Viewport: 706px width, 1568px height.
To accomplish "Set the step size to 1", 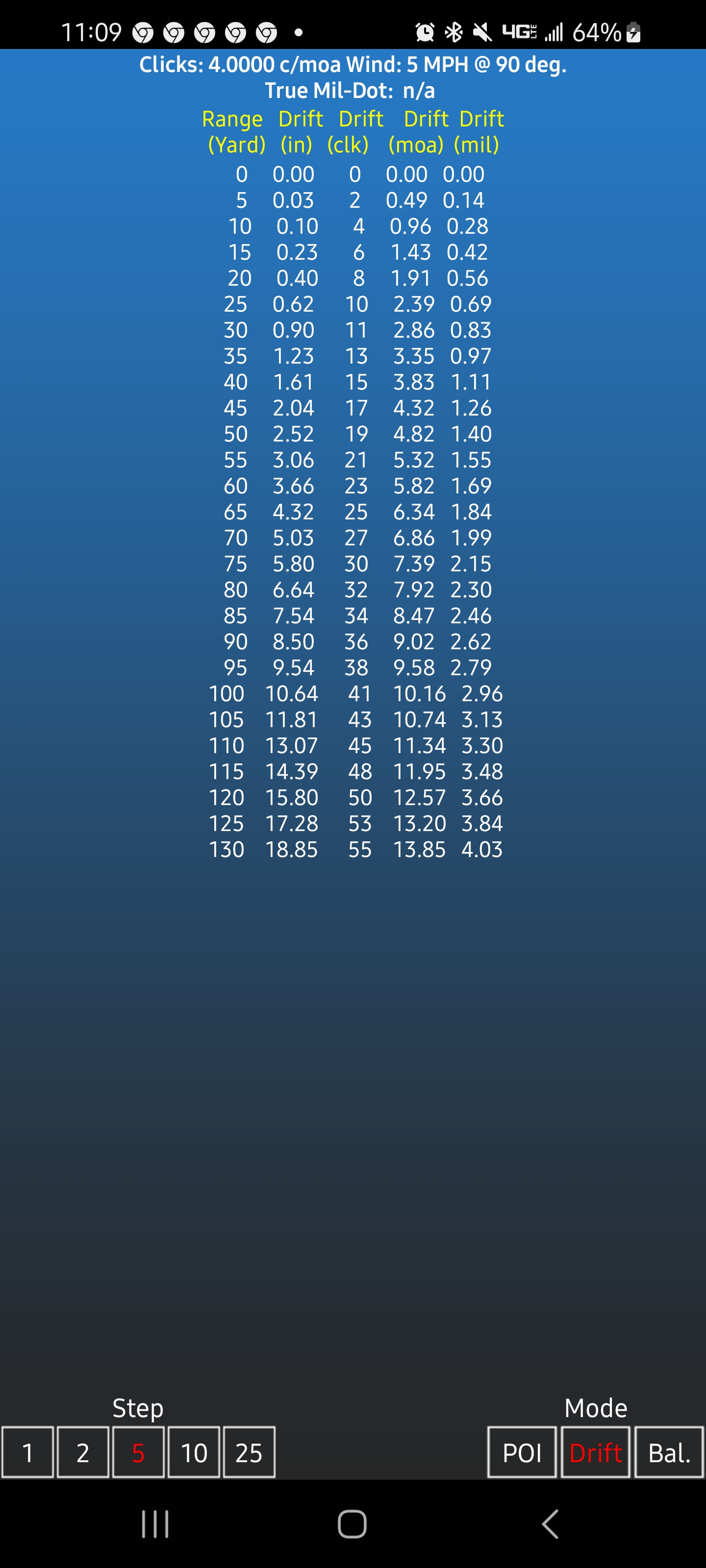I will pyautogui.click(x=27, y=1452).
